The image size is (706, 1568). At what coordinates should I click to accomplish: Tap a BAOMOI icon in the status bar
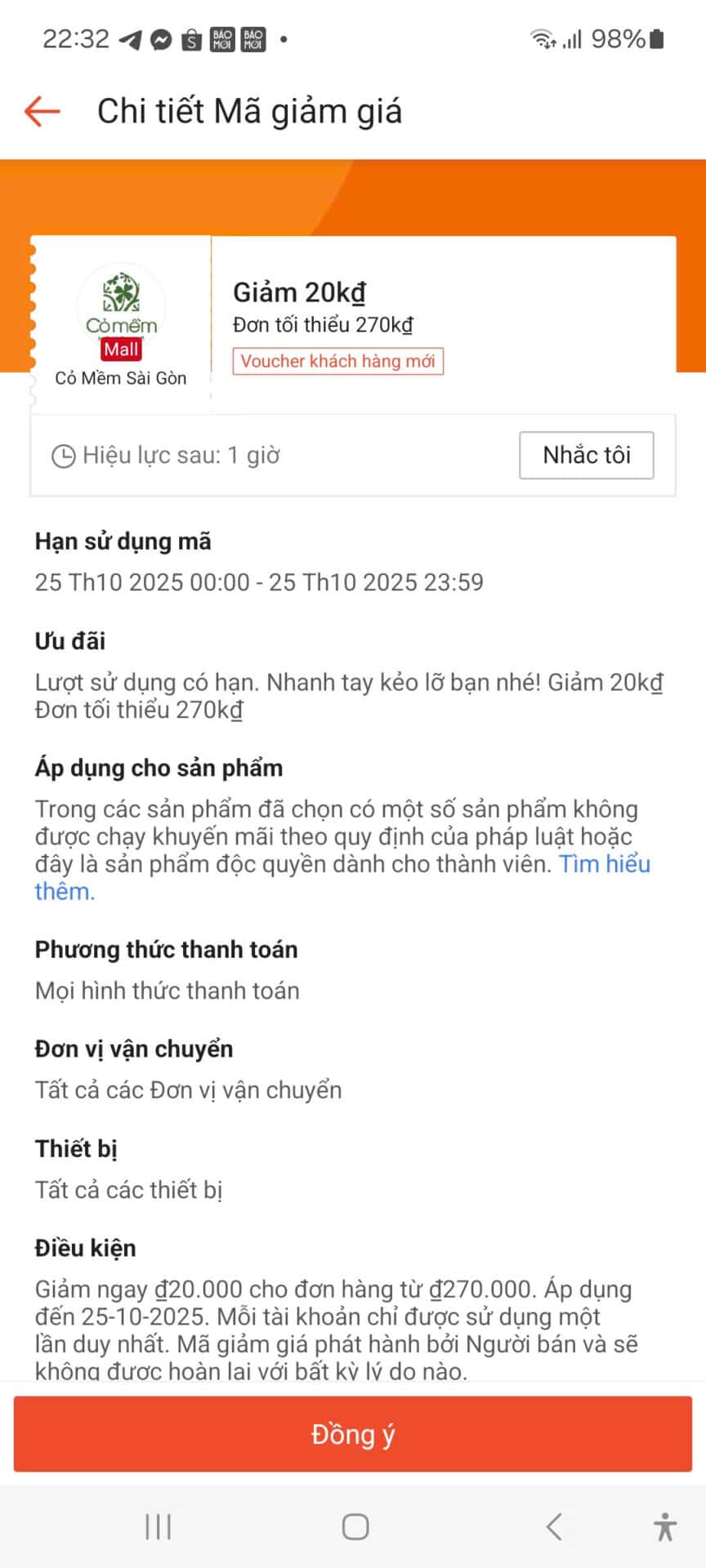pos(221,37)
